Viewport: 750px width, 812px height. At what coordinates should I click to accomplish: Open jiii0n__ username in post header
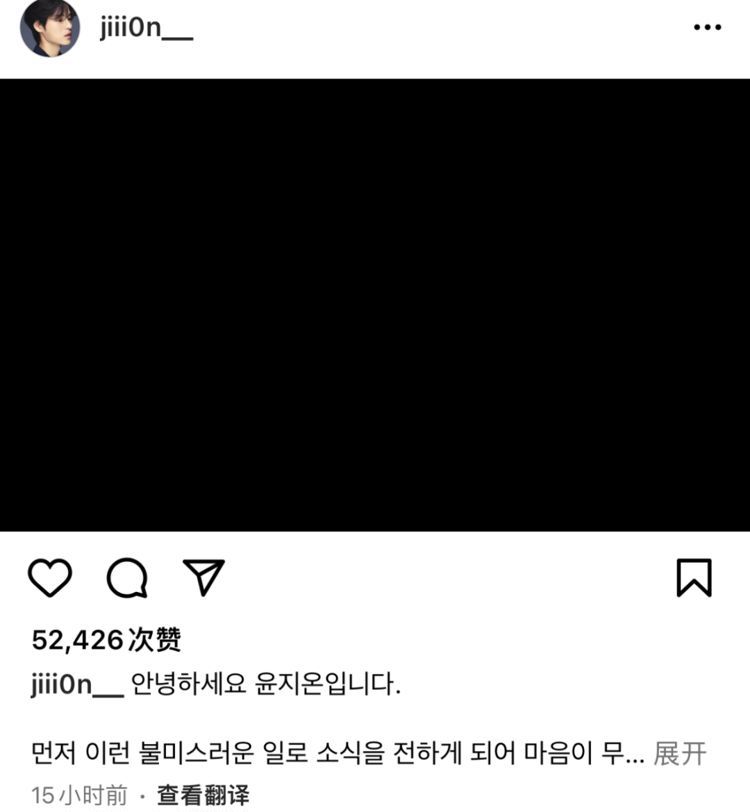(146, 28)
